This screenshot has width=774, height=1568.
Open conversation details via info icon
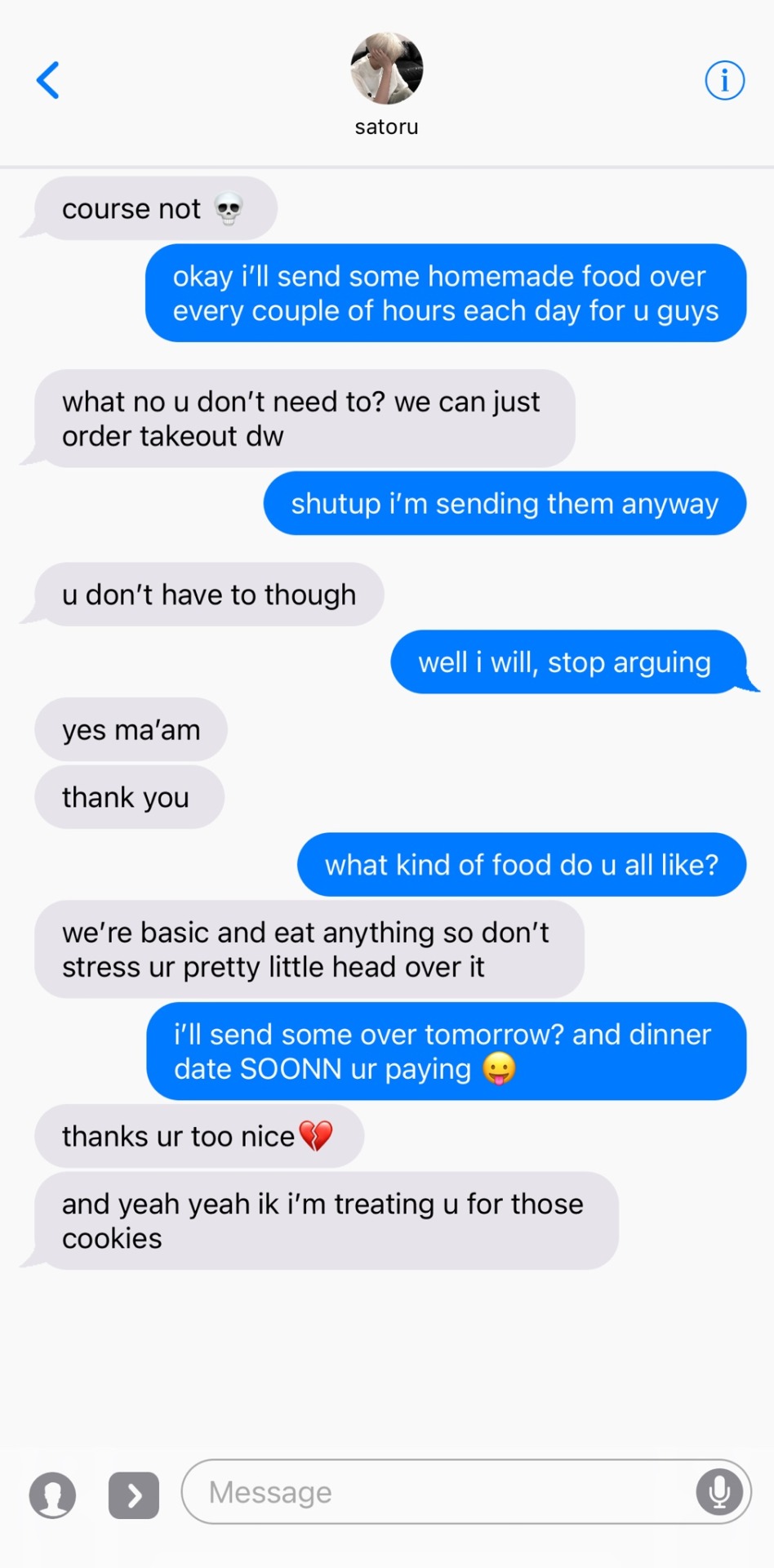point(724,81)
